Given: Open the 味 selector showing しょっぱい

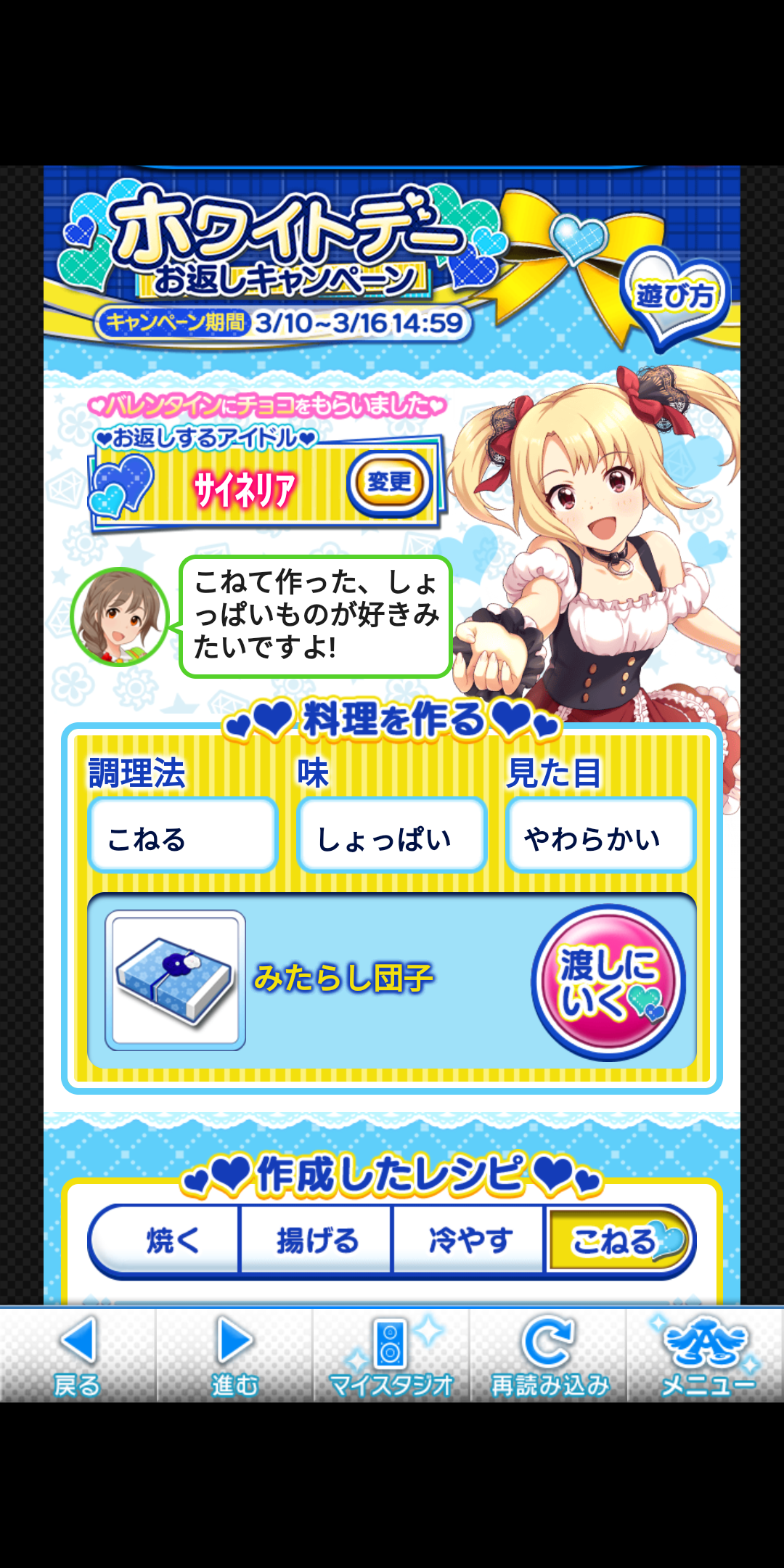Looking at the screenshot, I should (x=391, y=836).
